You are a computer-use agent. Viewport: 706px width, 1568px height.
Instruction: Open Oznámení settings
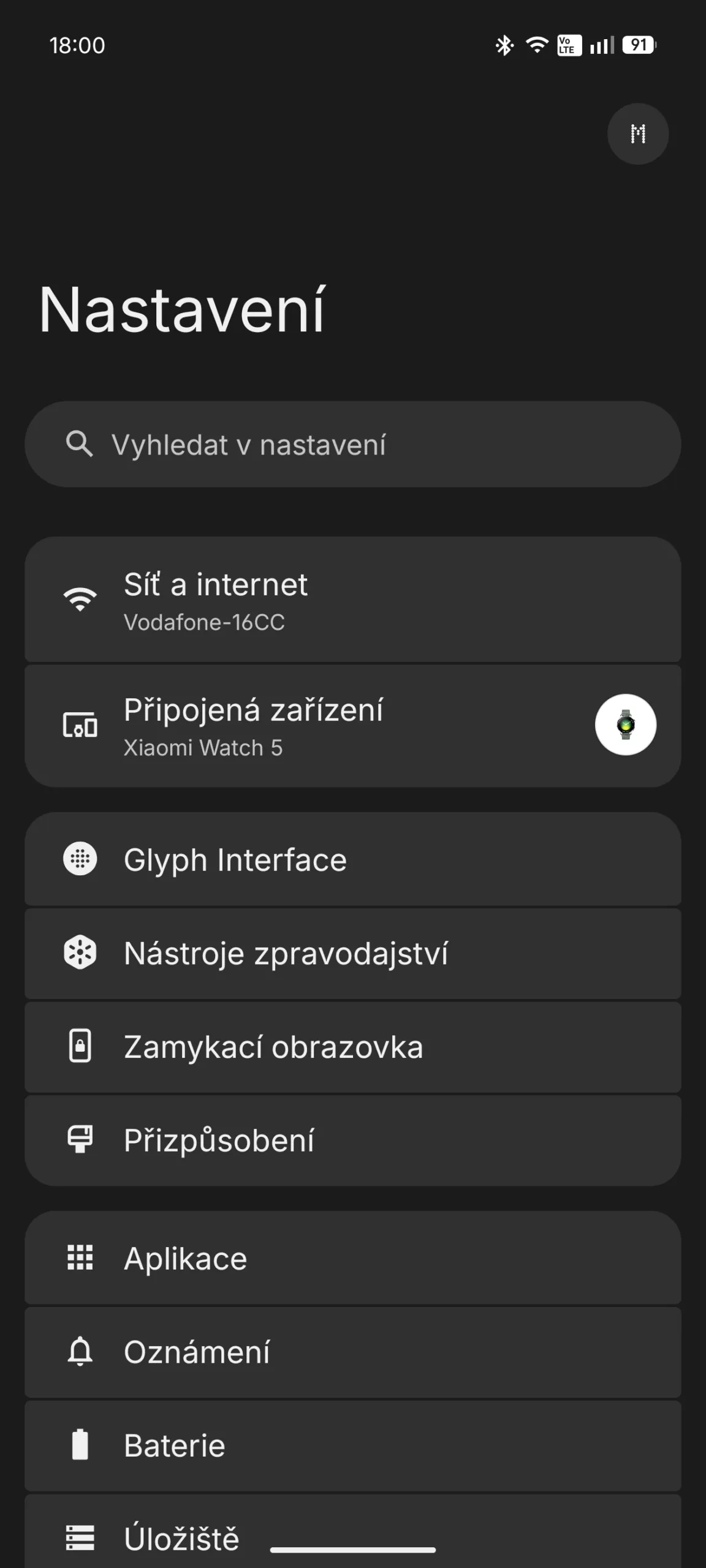352,1352
